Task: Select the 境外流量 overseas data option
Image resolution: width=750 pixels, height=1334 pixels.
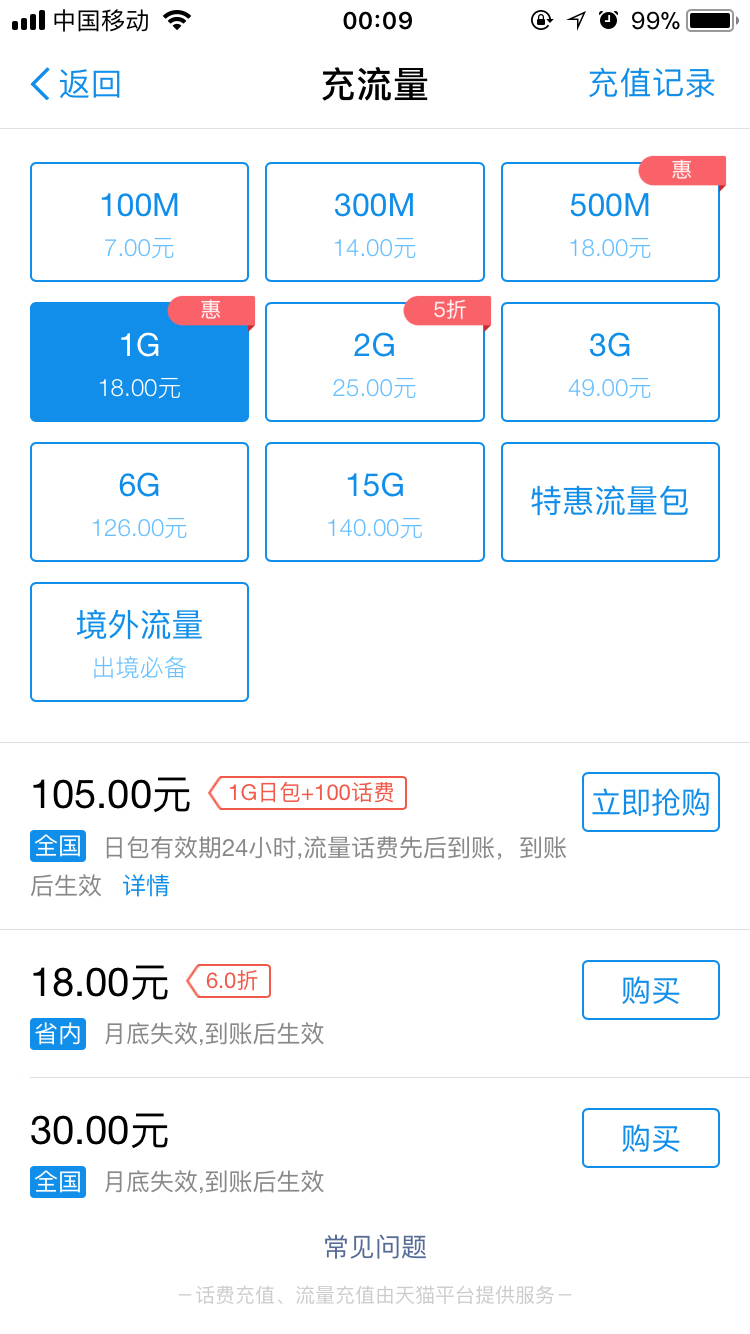Action: point(139,641)
